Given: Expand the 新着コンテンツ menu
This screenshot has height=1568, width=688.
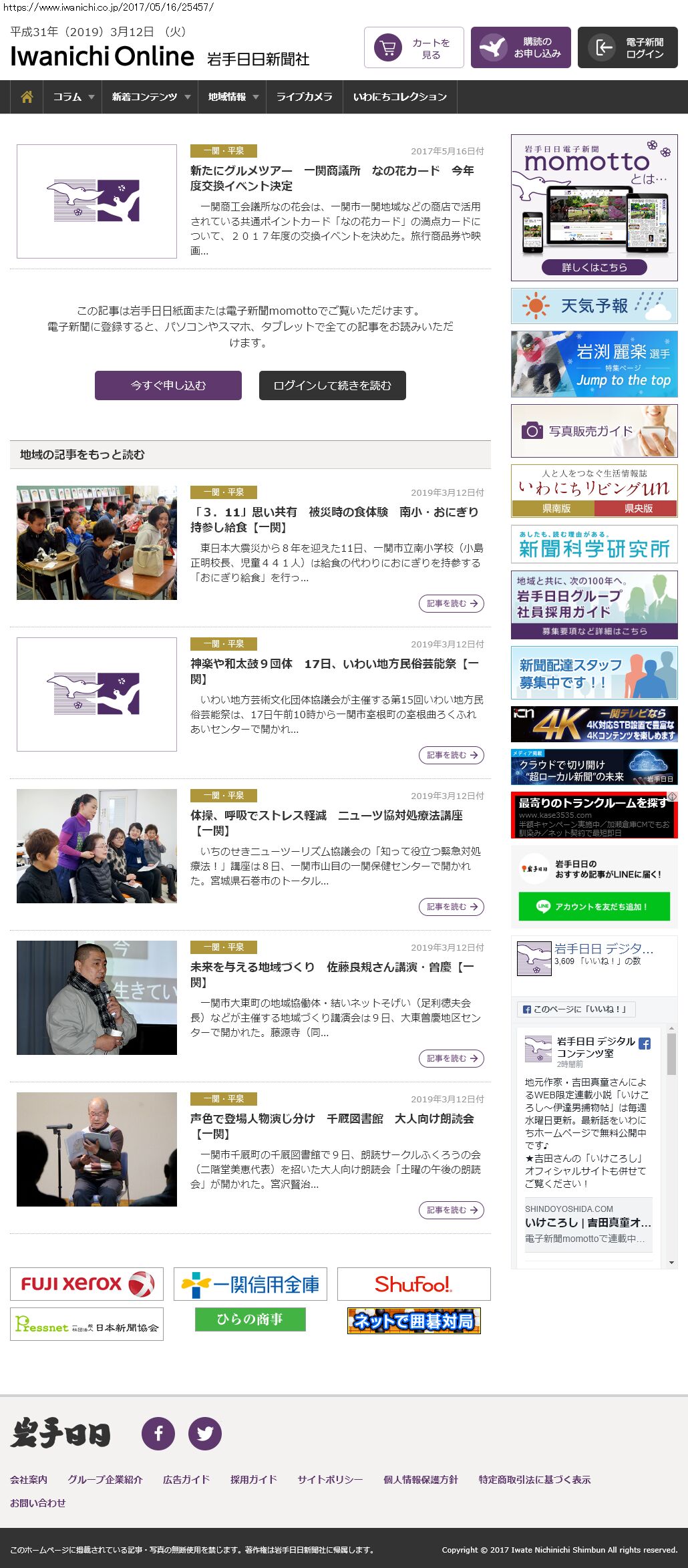Looking at the screenshot, I should click(150, 97).
